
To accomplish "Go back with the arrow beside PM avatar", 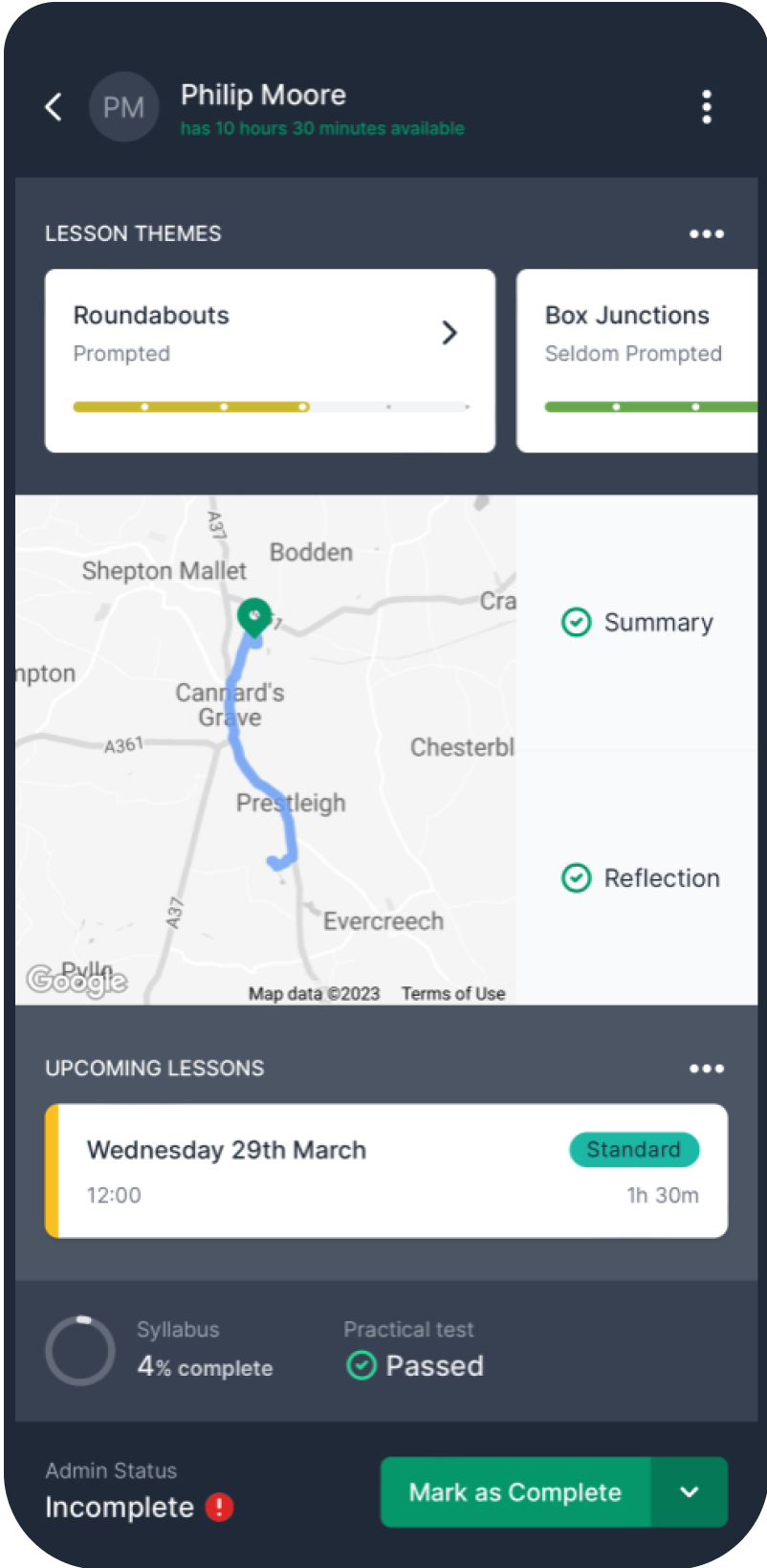I will [x=54, y=107].
